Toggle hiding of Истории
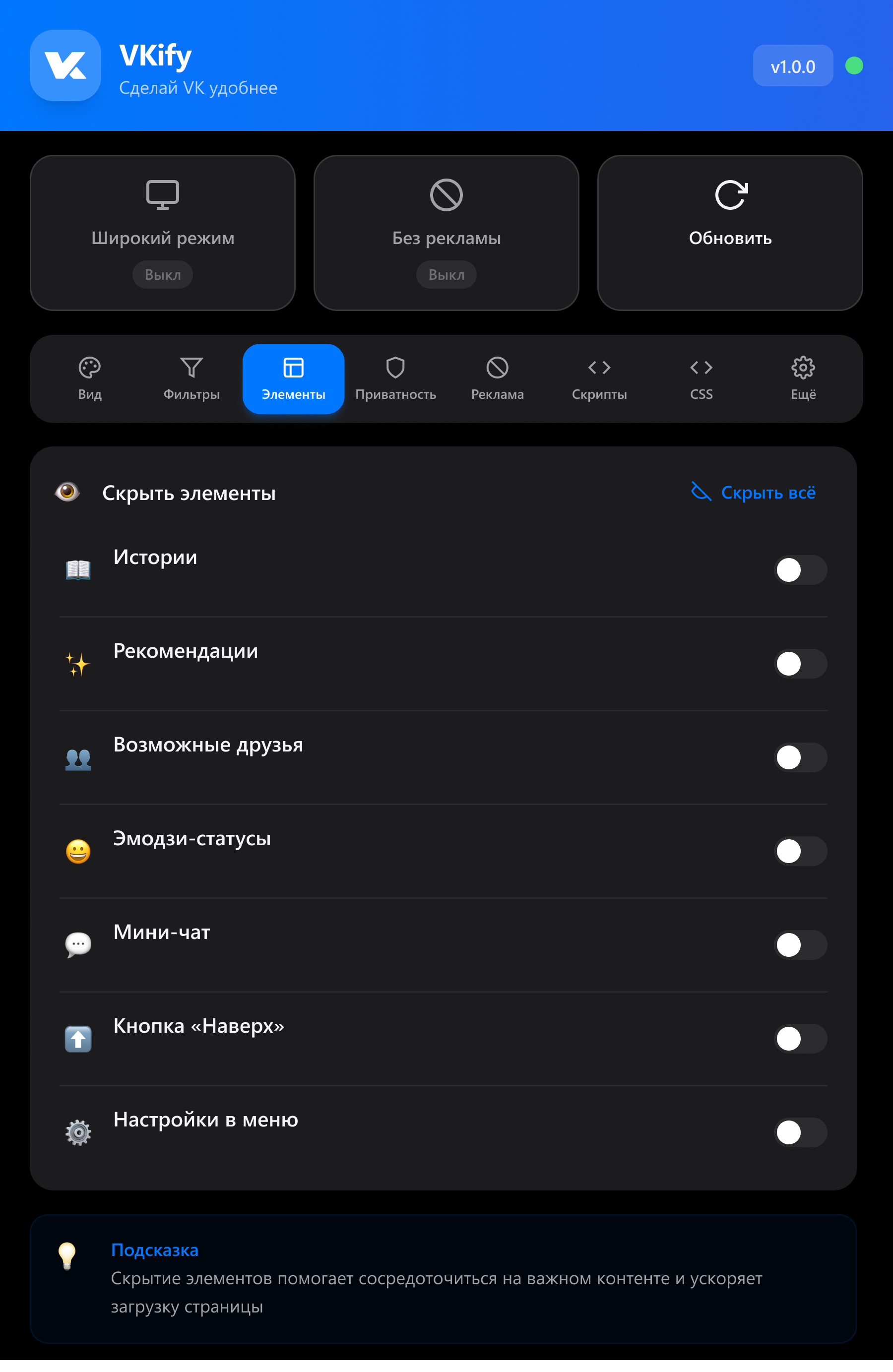 tap(801, 570)
